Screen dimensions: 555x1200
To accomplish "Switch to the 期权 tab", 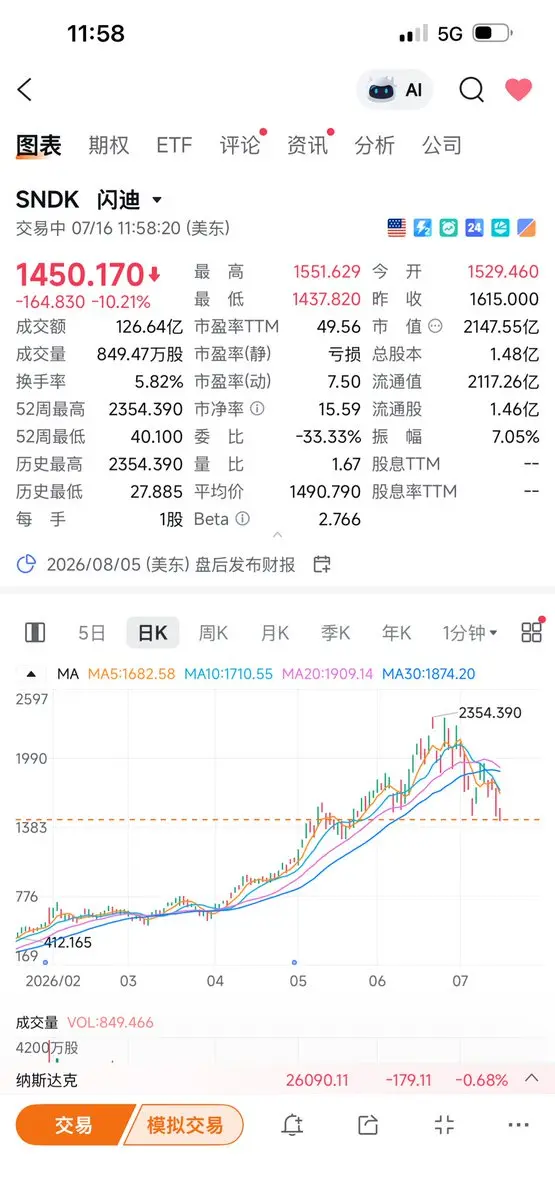I will coord(109,146).
